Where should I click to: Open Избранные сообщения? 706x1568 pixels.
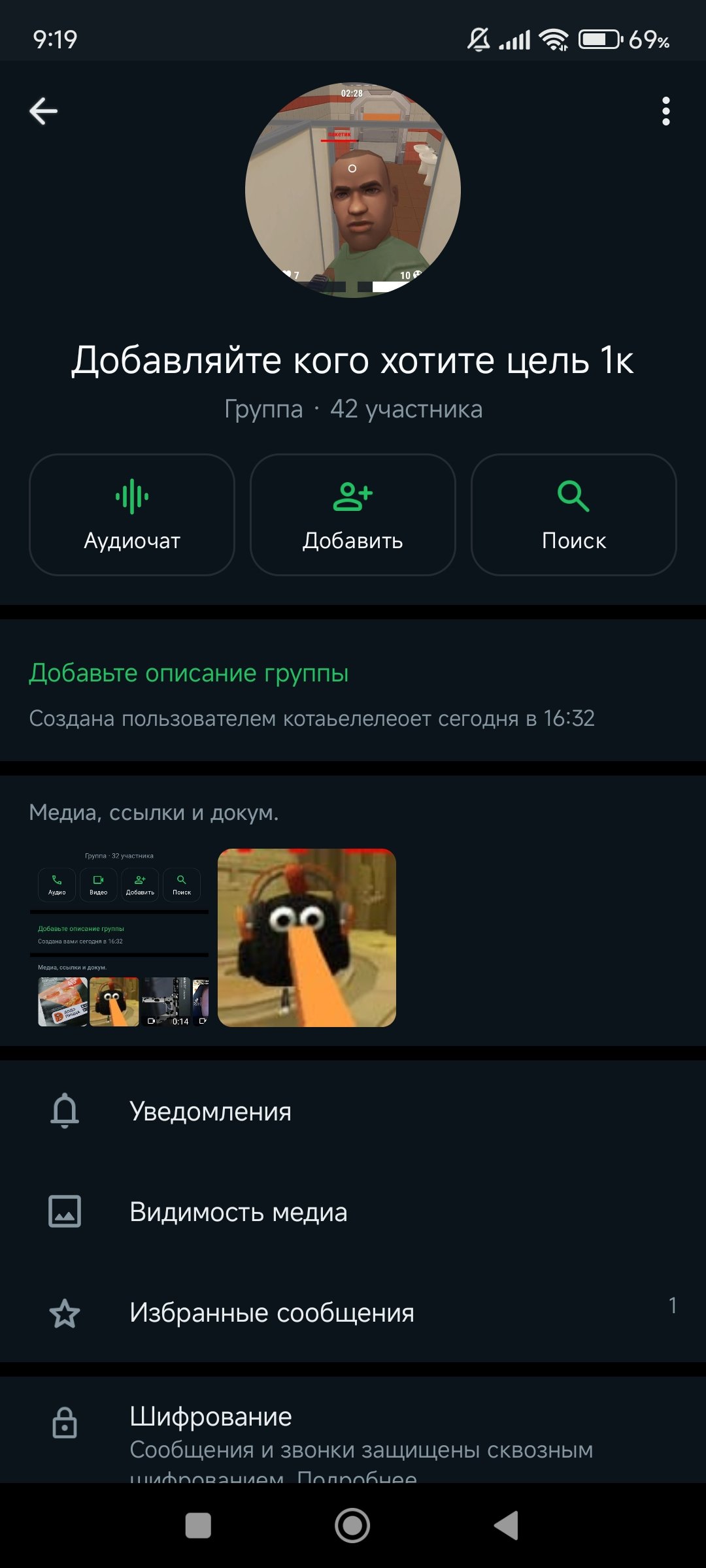point(353,1313)
